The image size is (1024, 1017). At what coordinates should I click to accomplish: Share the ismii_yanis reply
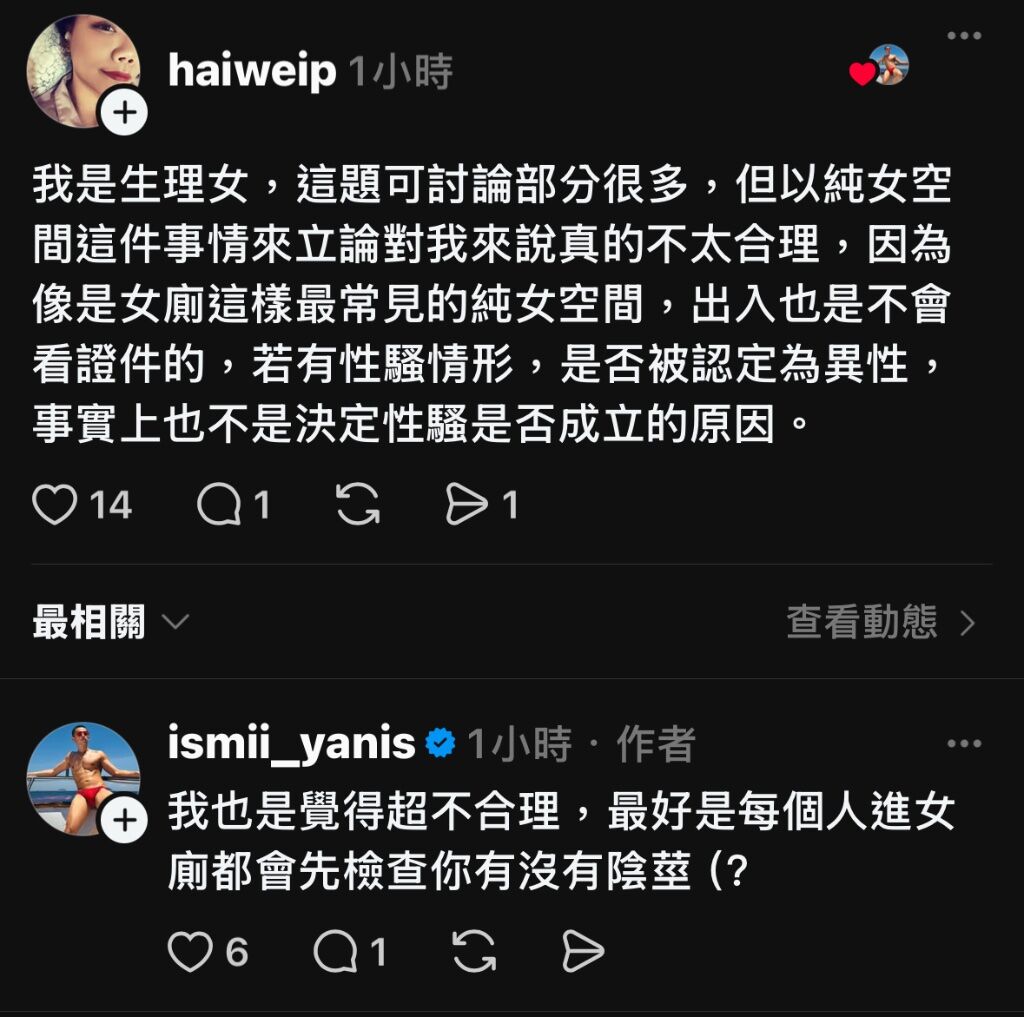click(x=583, y=951)
